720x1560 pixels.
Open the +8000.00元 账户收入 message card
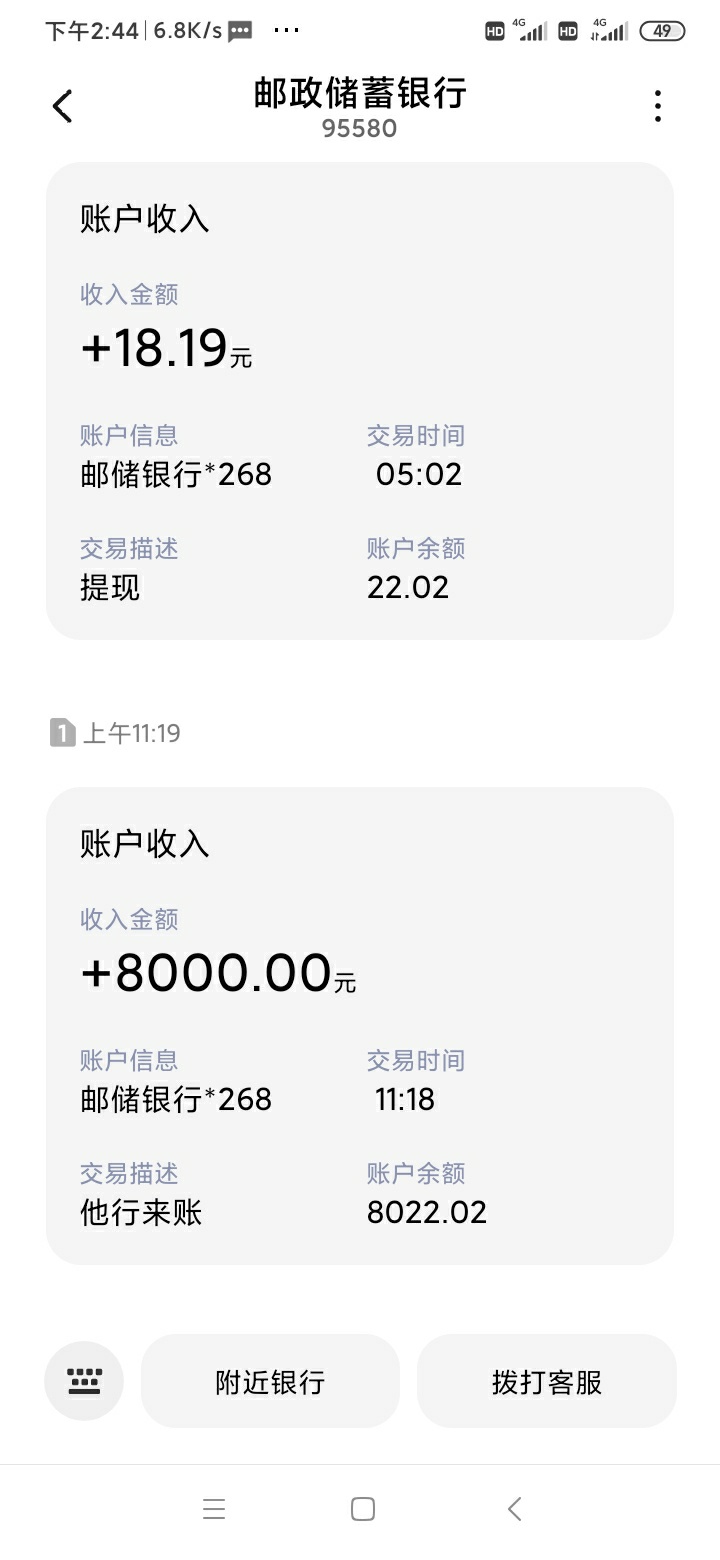360,1026
